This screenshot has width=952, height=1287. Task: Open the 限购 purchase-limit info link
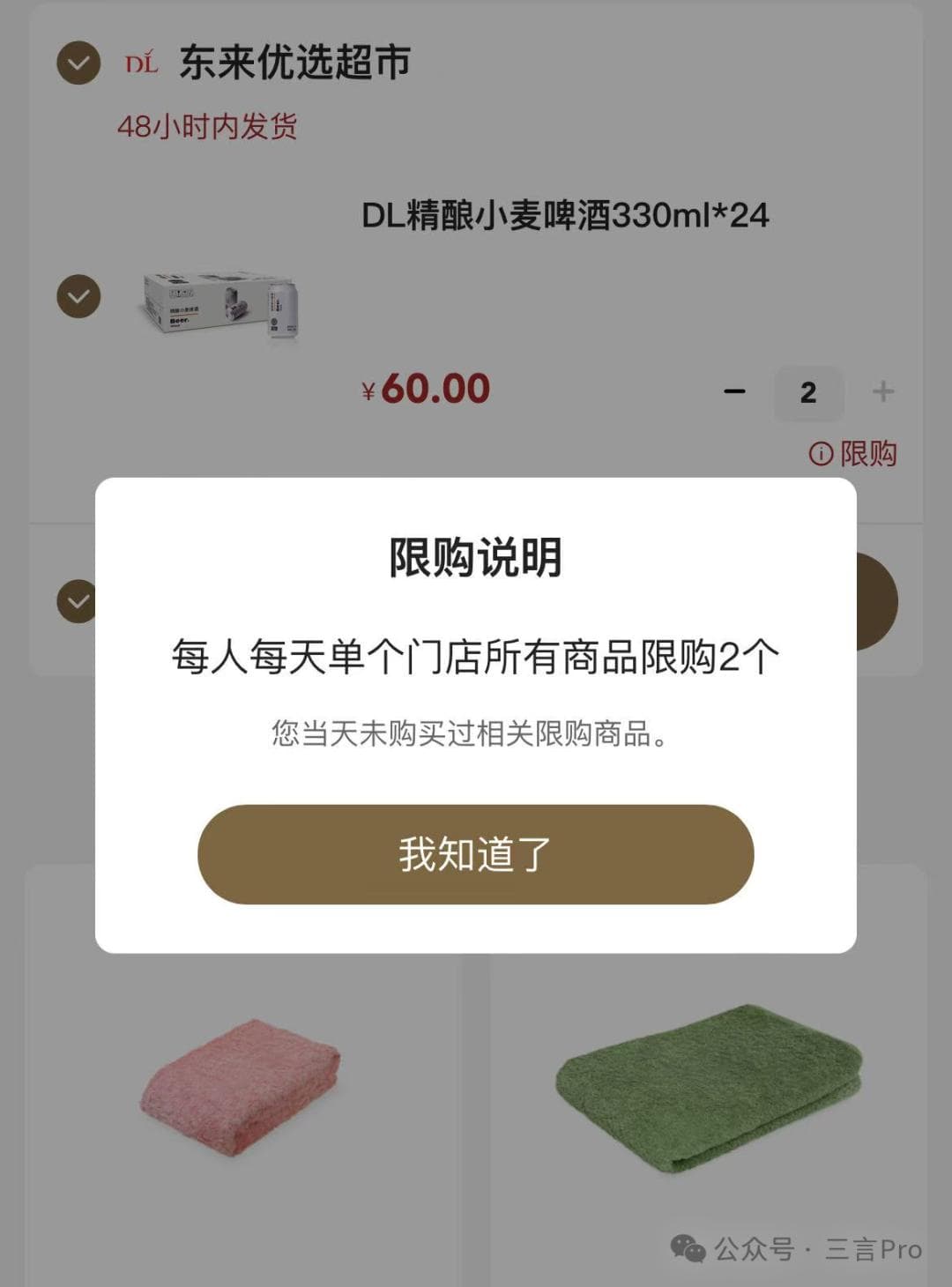(x=852, y=454)
